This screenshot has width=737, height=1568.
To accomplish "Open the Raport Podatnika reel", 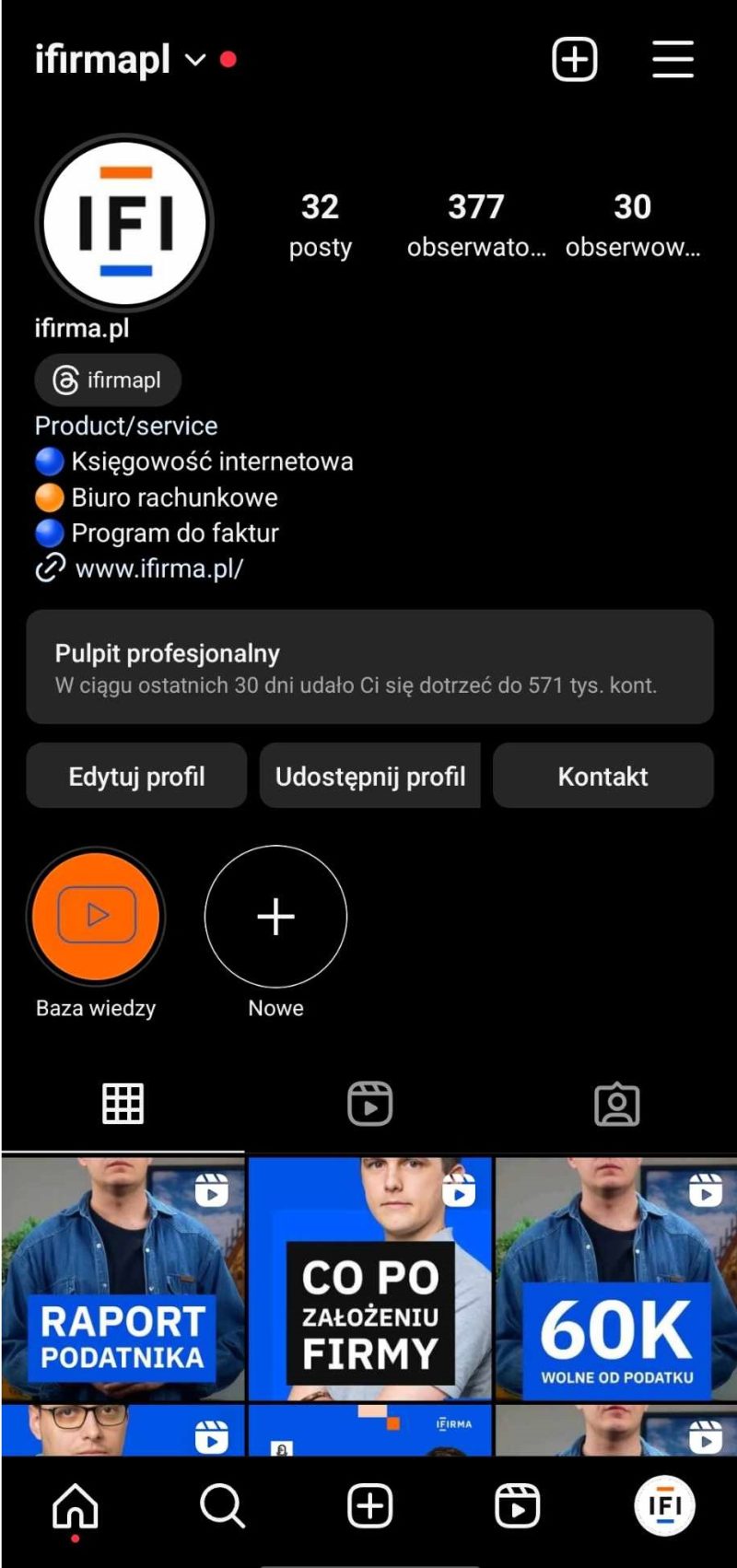I will click(123, 1279).
